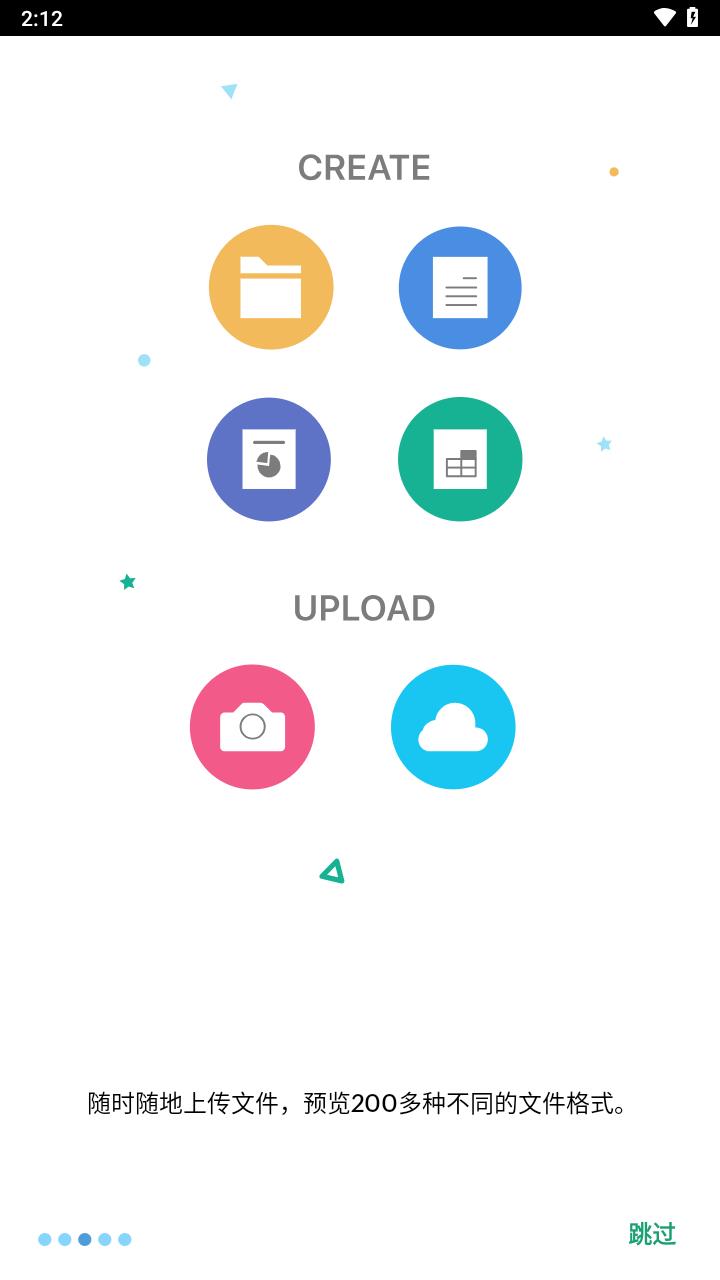Click the UPLOAD section heading
This screenshot has height=1280, width=720.
coord(365,607)
